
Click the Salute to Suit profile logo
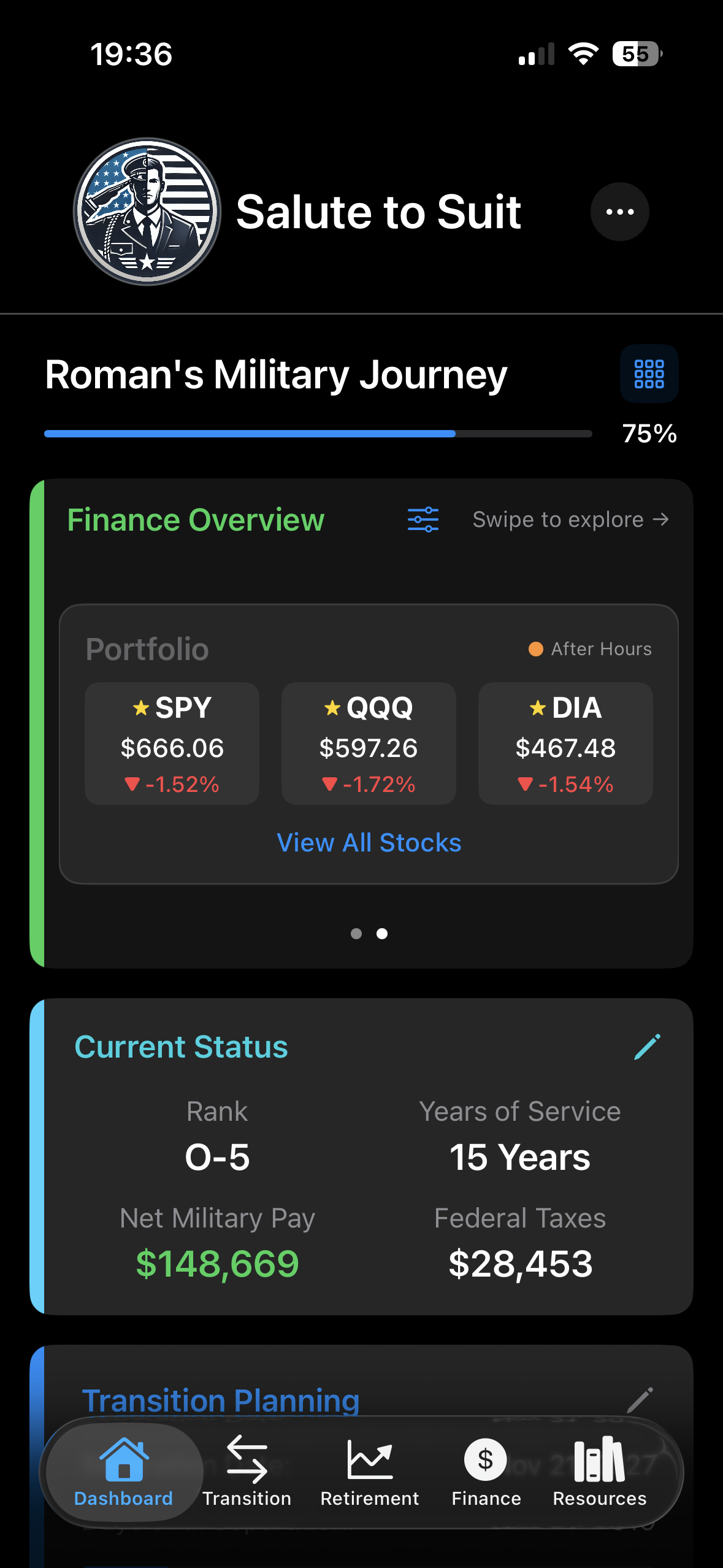(x=147, y=211)
